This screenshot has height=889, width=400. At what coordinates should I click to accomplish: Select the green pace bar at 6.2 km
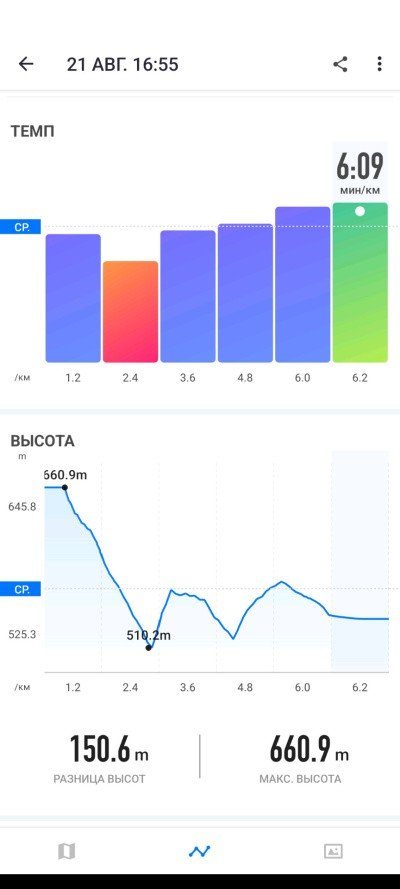[x=360, y=282]
